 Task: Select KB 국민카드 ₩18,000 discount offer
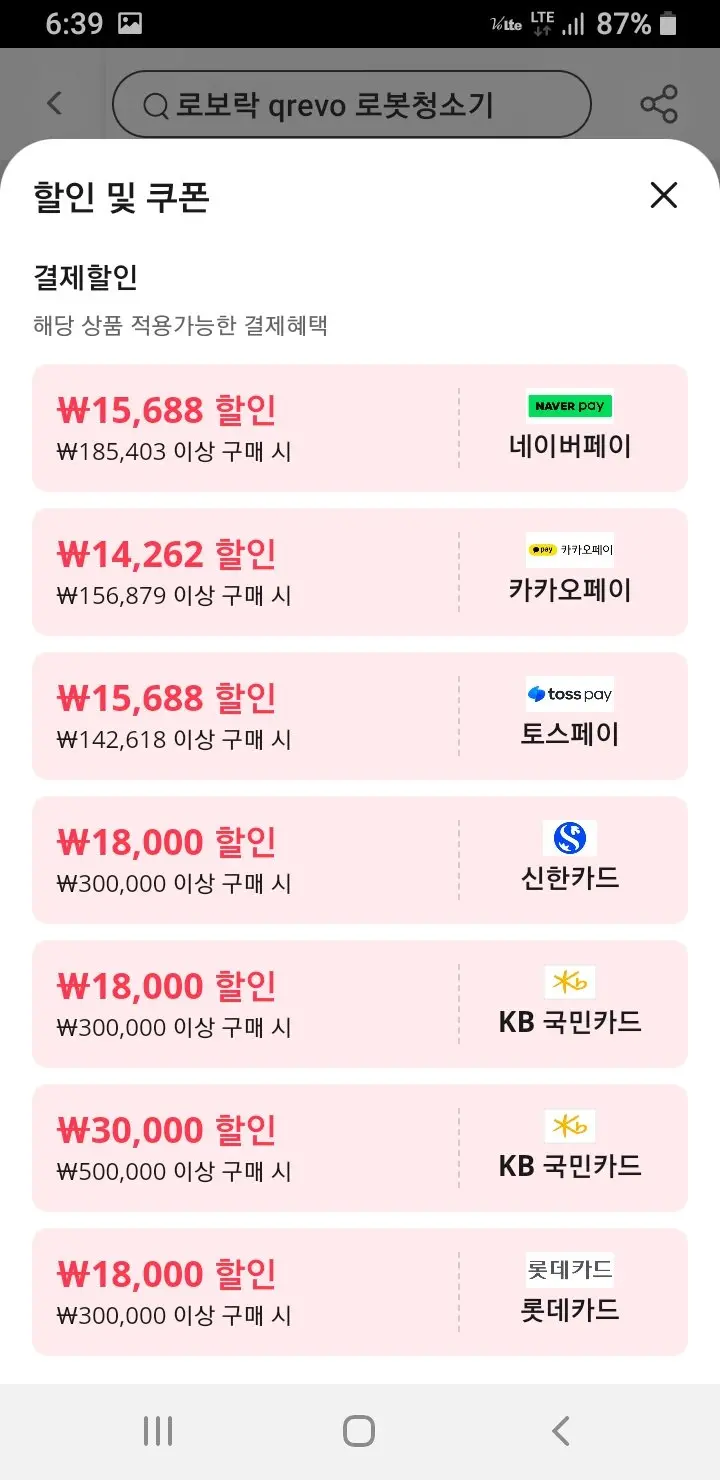coord(360,1004)
